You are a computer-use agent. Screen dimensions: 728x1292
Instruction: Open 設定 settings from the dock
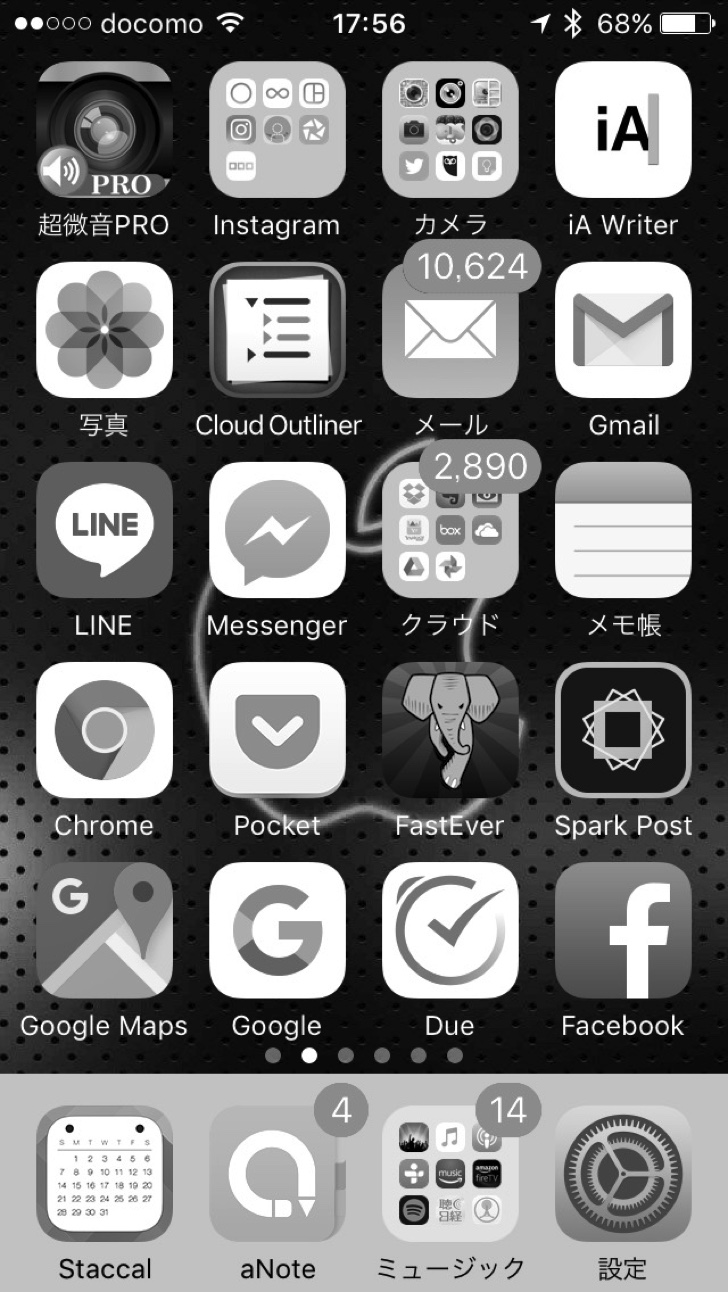623,1173
